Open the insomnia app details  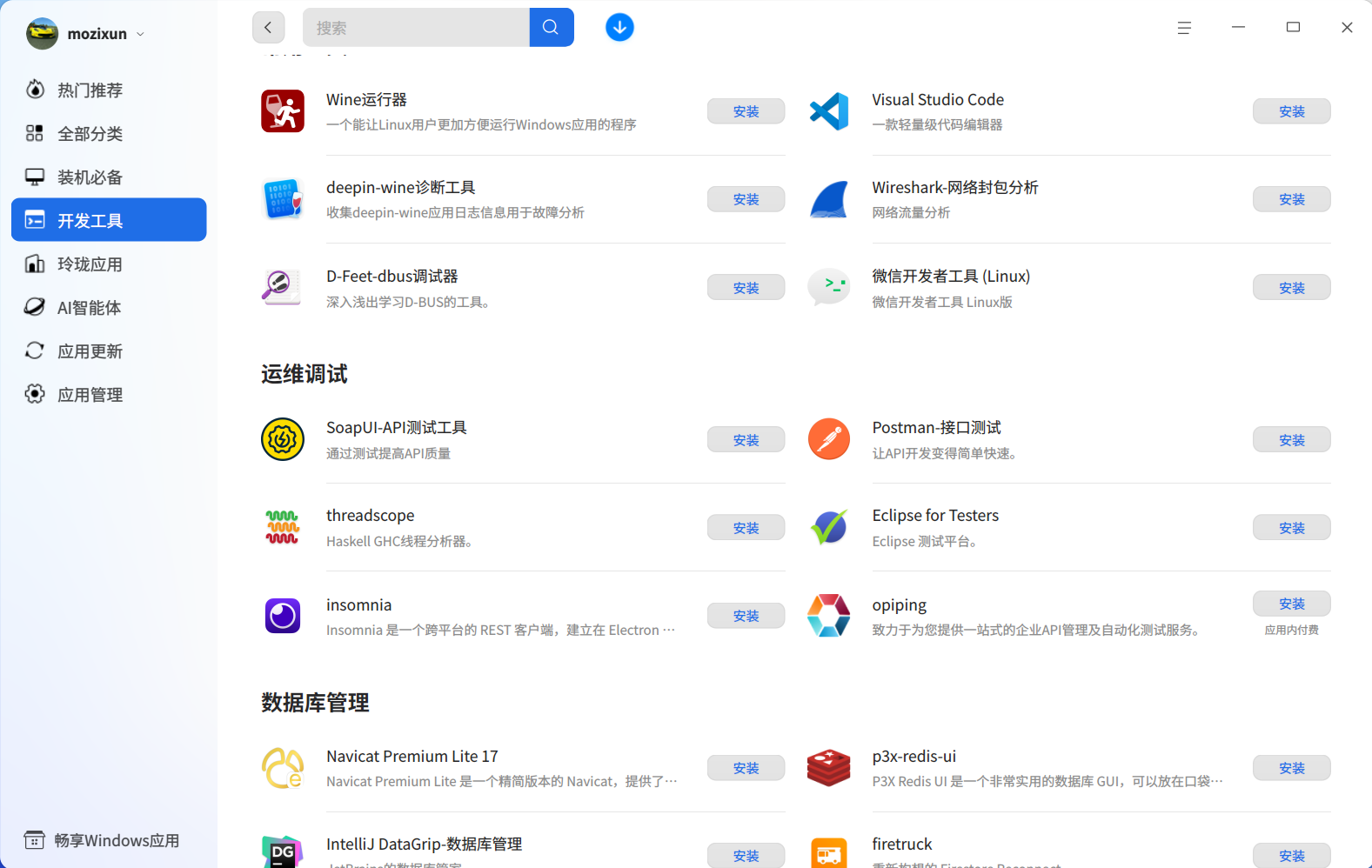coord(358,605)
